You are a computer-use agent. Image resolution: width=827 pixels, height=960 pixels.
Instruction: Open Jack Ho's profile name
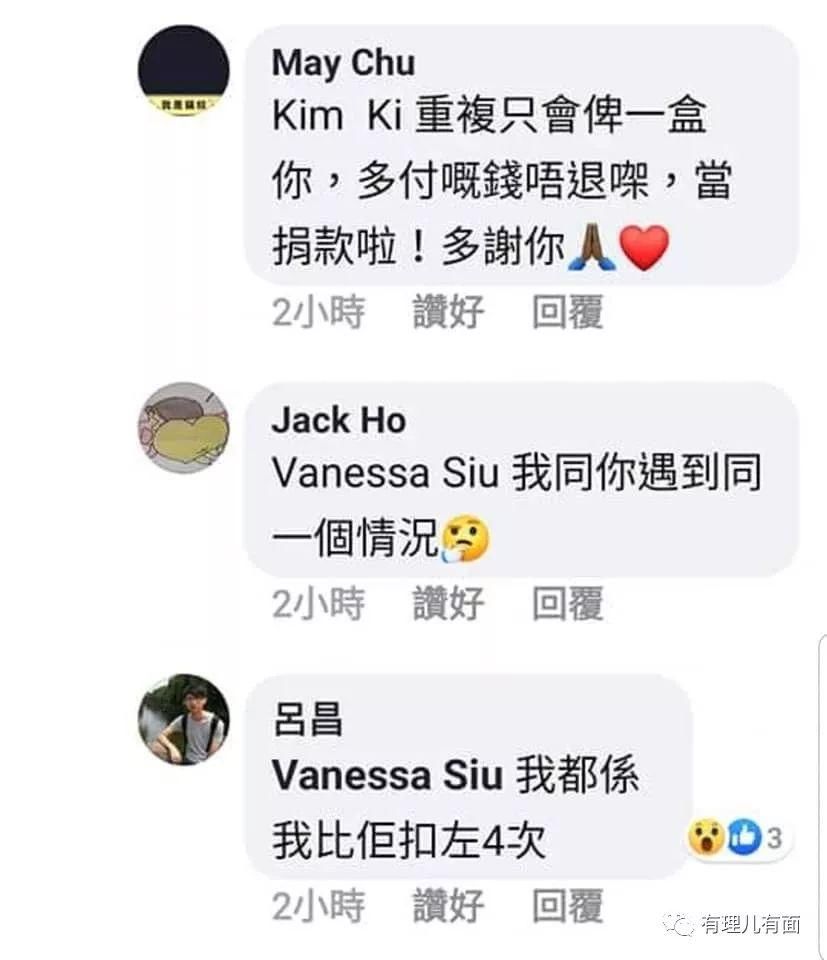point(338,421)
